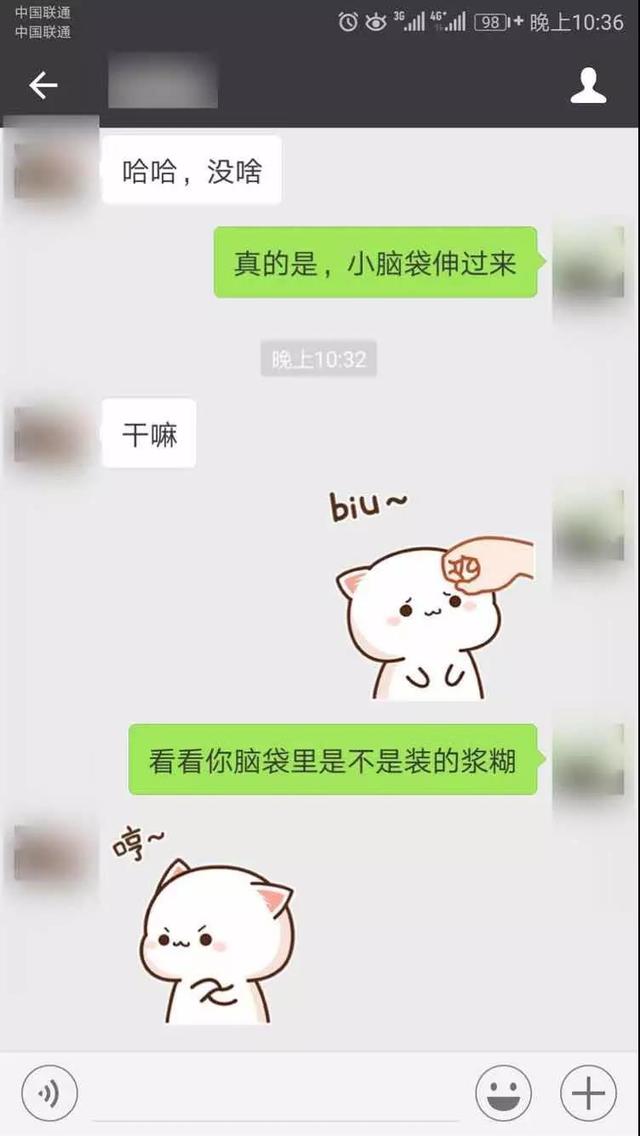Screen dimensions: 640x1136
Task: Go back using the top-left arrow
Action: click(43, 86)
